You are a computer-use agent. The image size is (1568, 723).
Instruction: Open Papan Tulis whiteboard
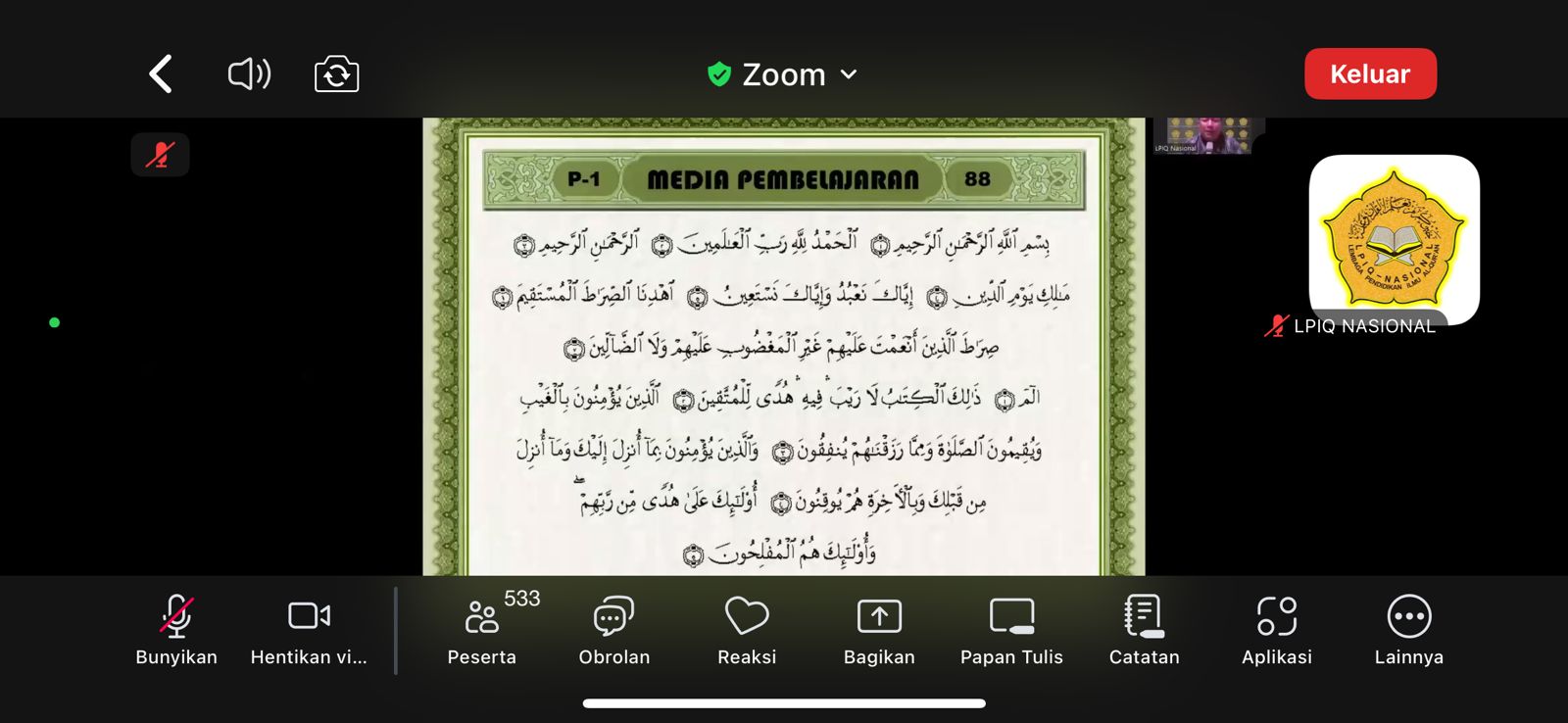coord(1011,630)
